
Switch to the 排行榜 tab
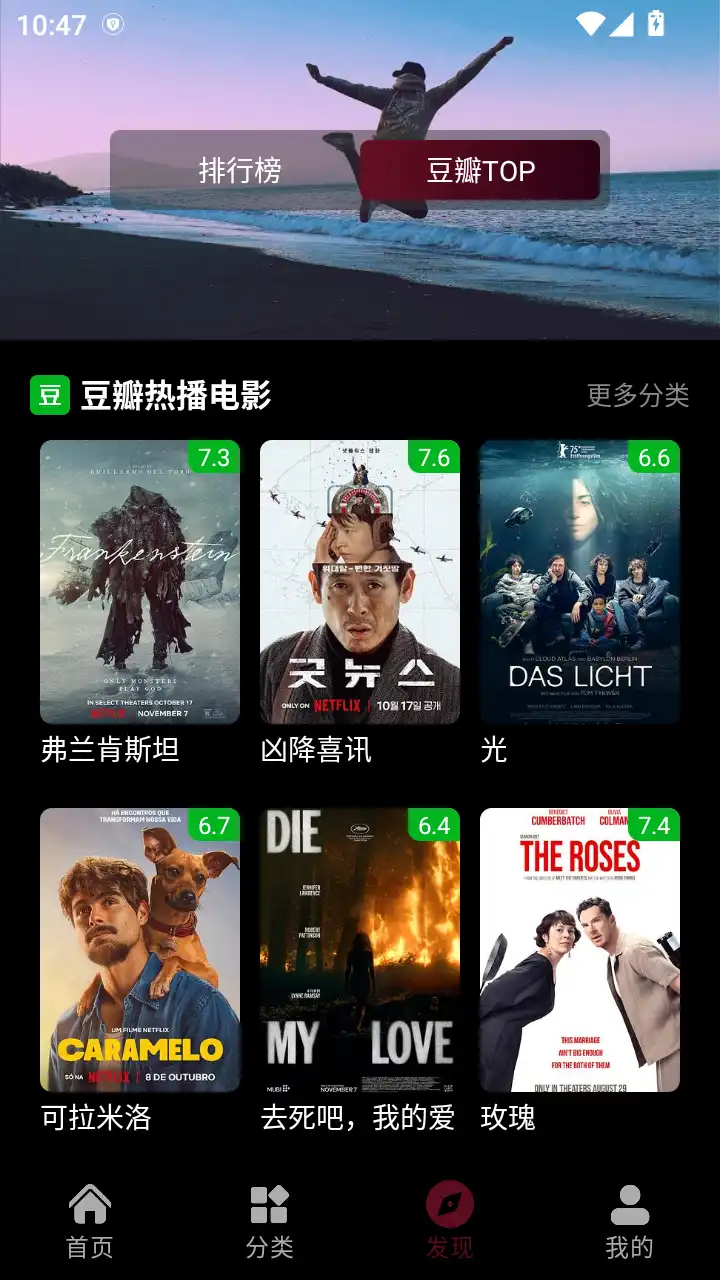click(x=242, y=170)
